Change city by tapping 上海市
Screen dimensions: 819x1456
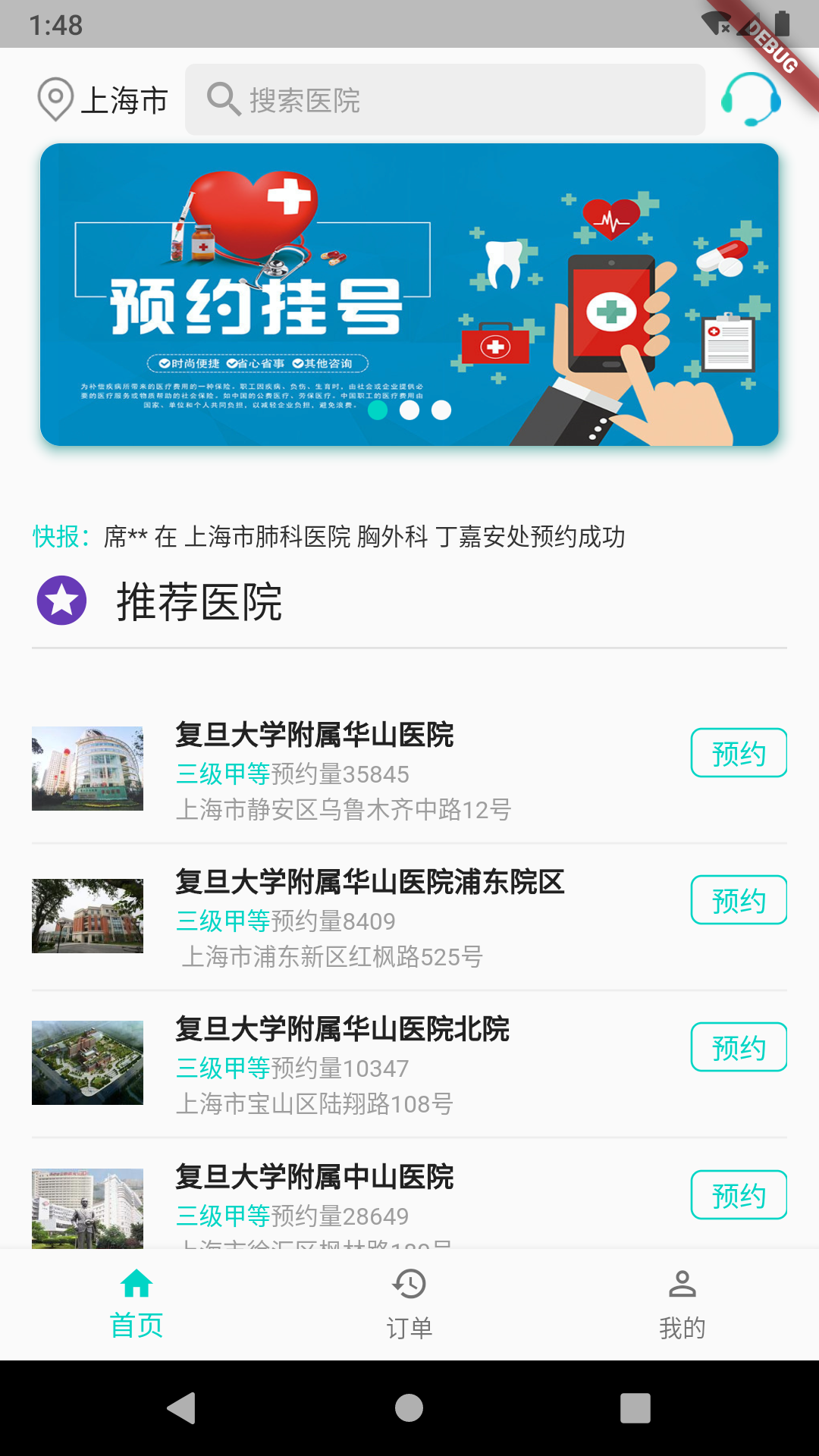click(x=126, y=99)
